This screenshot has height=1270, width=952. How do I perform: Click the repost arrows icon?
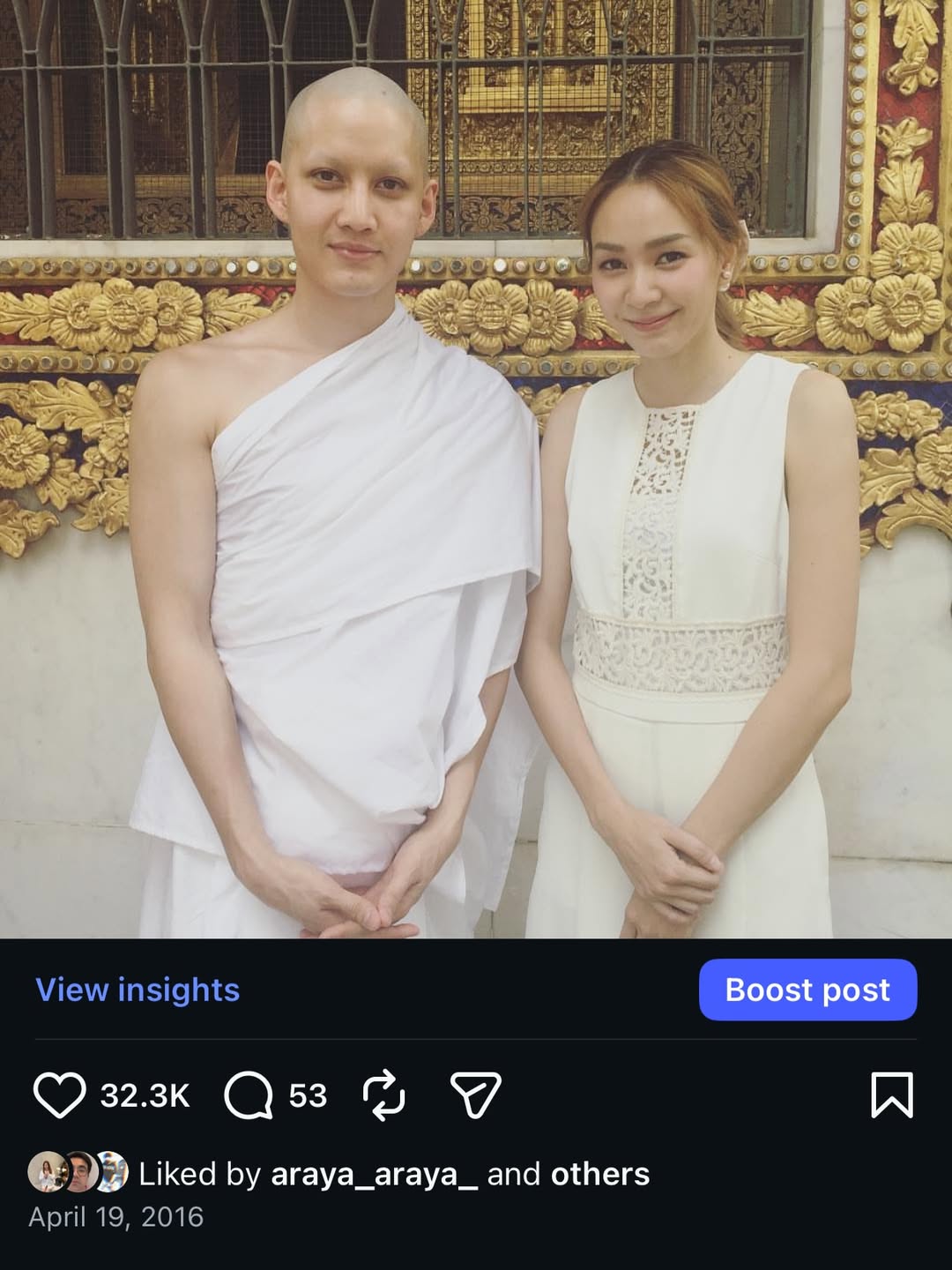point(383,1096)
